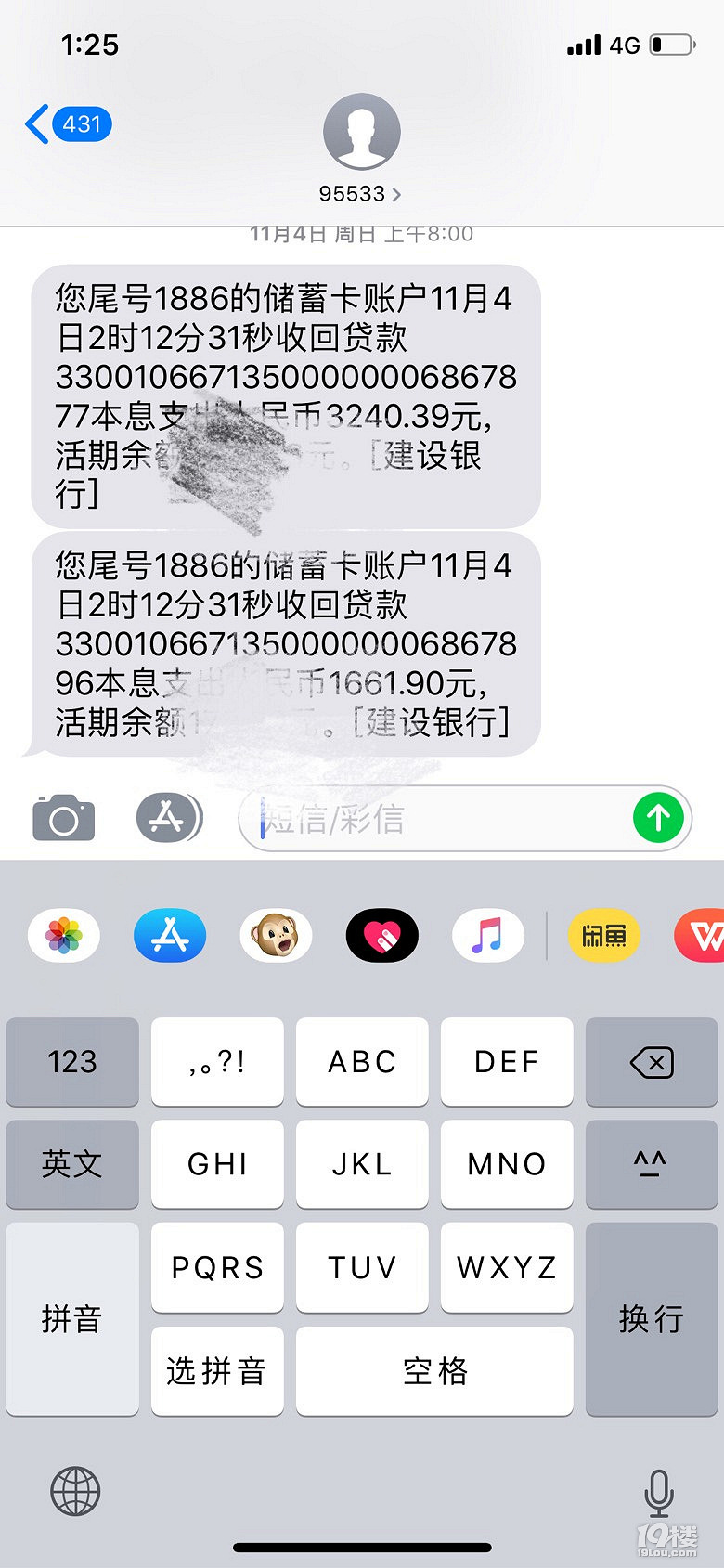Send the message with the green arrow
The width and height of the screenshot is (724, 1568).
(x=658, y=818)
